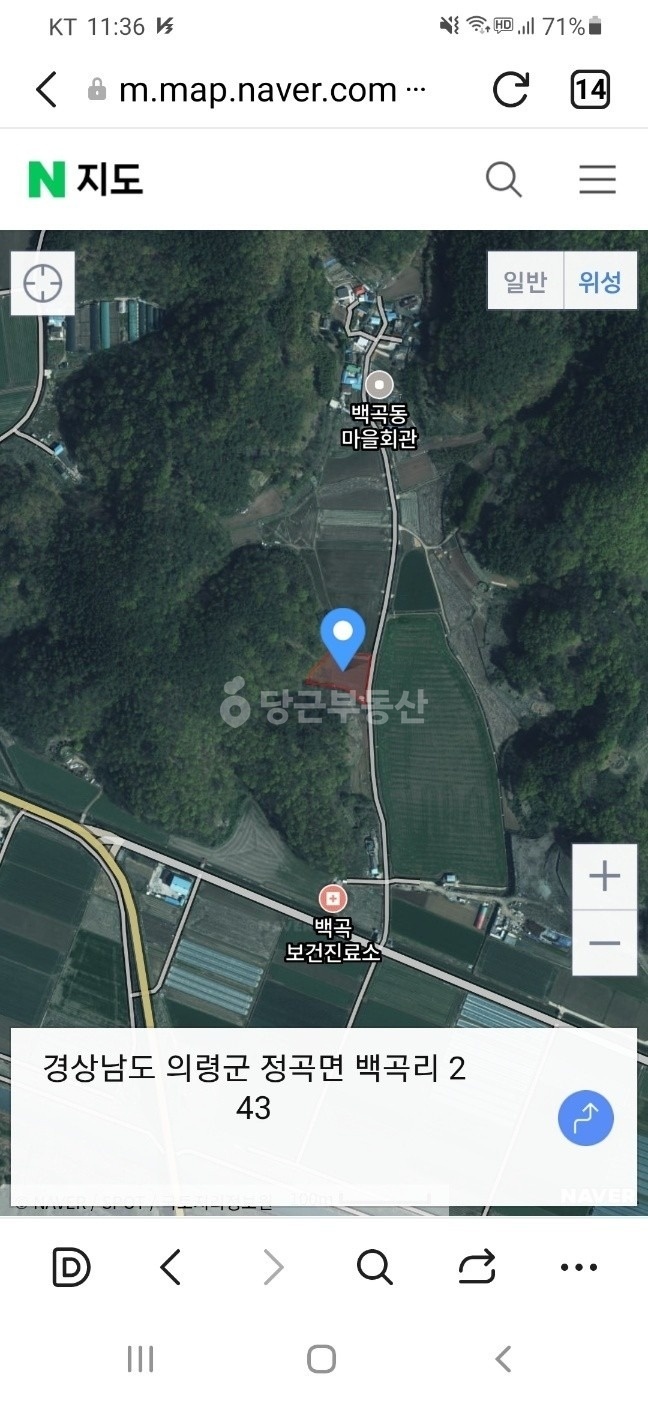Reload the current page
The height and width of the screenshot is (1404, 648).
[x=511, y=90]
